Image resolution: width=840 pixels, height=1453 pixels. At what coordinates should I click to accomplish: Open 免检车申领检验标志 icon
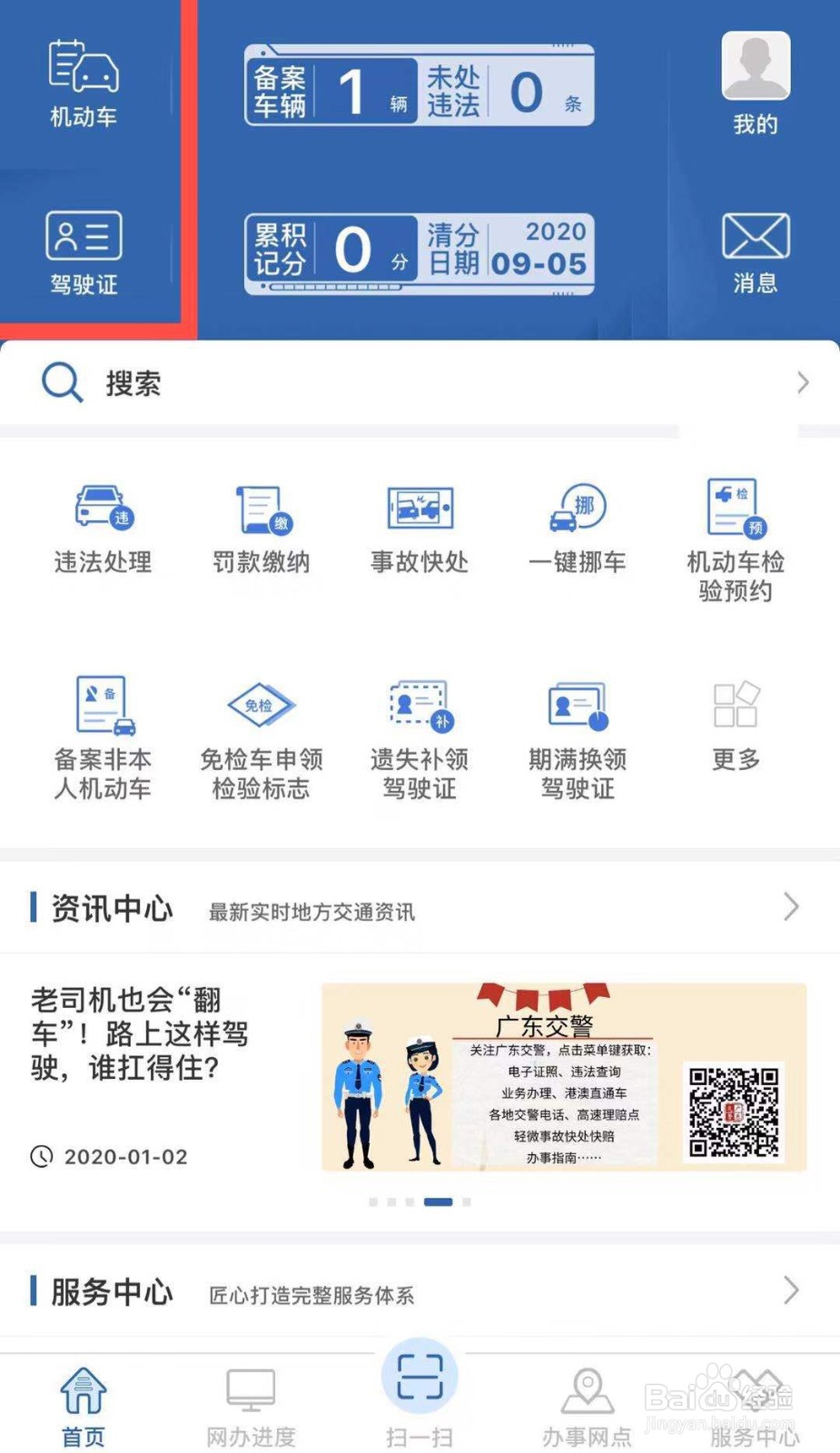click(261, 726)
